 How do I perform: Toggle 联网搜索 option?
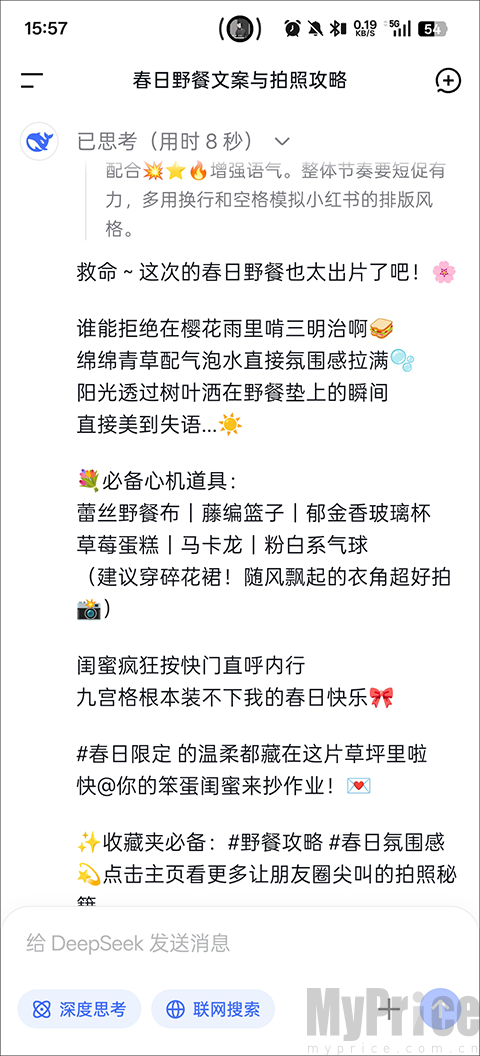[x=213, y=1009]
